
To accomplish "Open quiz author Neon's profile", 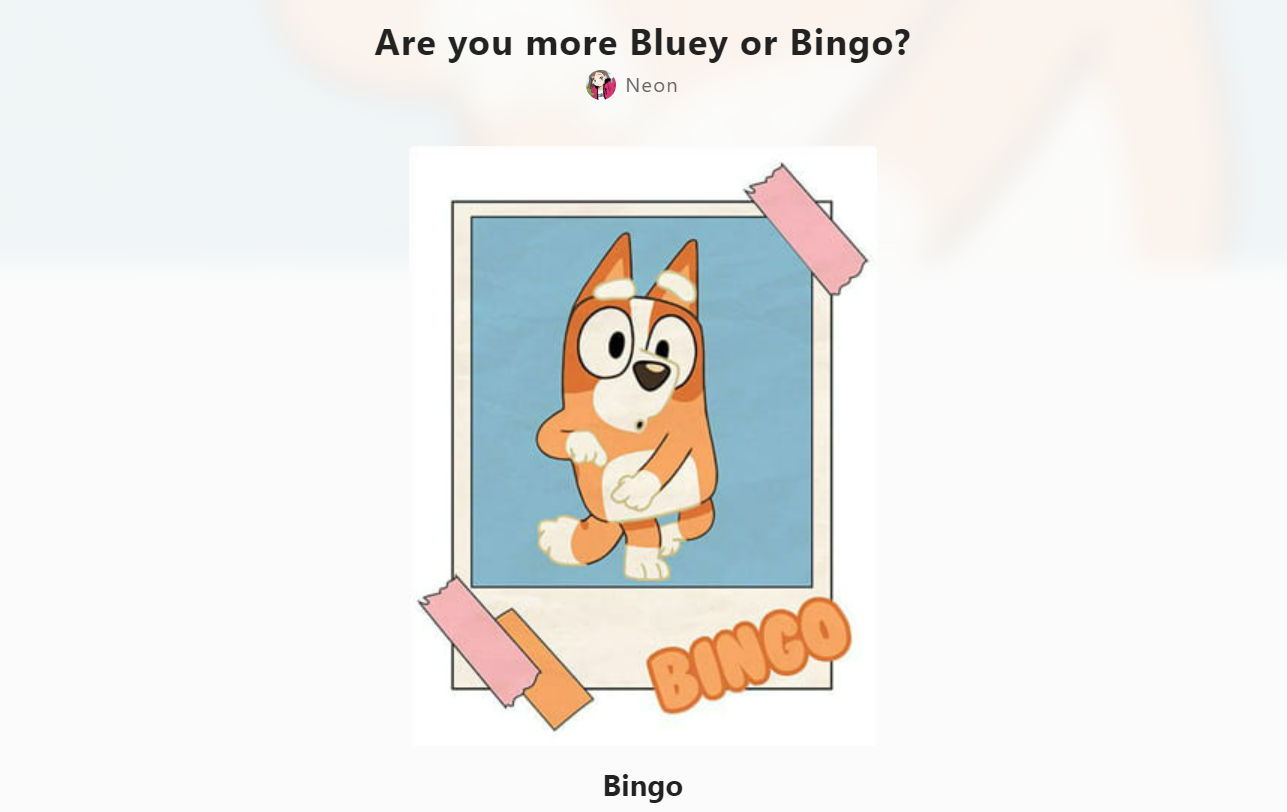I will [x=651, y=86].
